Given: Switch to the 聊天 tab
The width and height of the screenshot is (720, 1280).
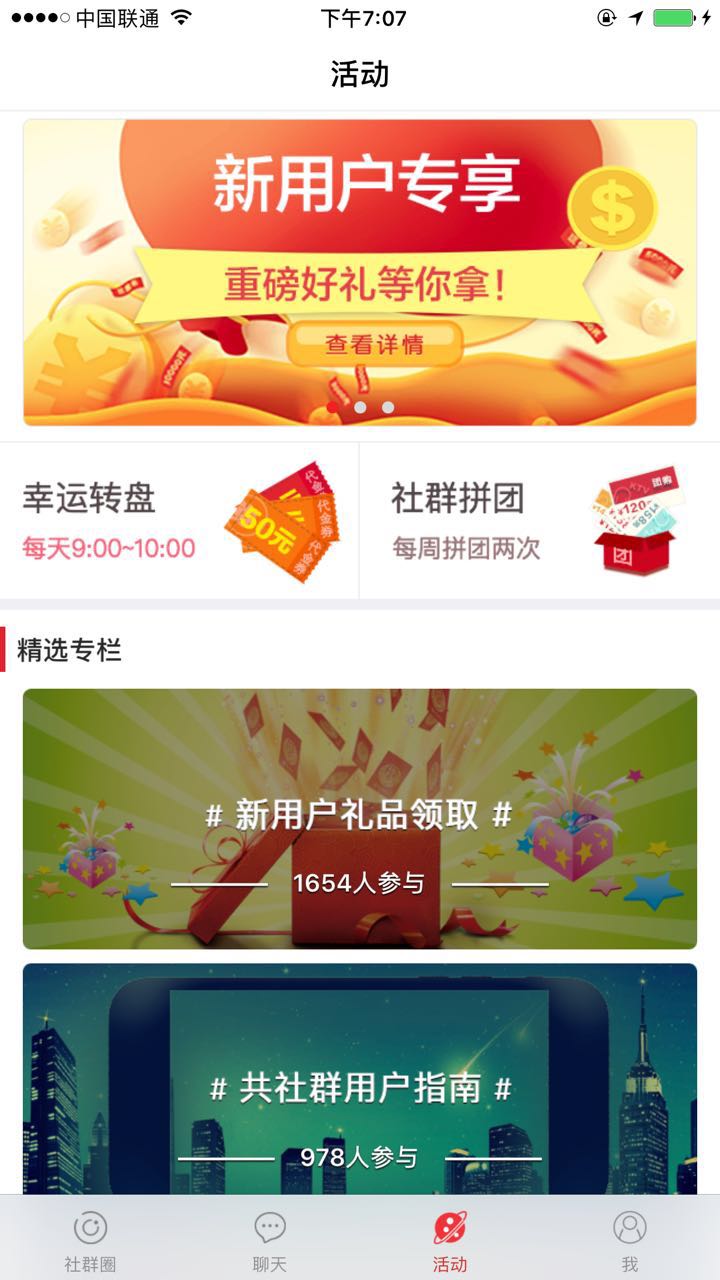Looking at the screenshot, I should coord(270,1240).
